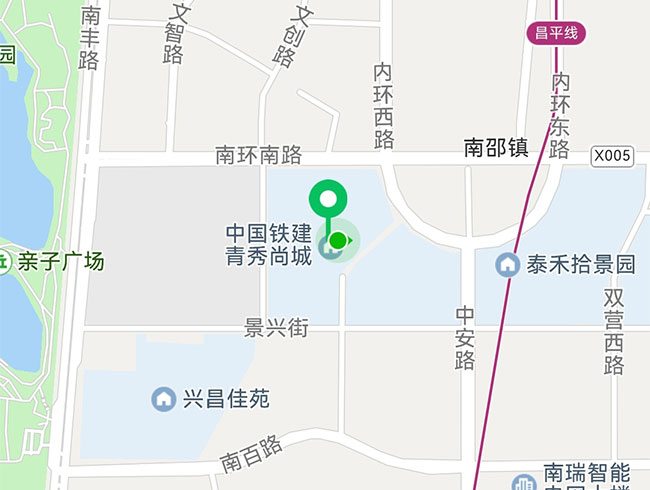Tap the green location pin

(x=326, y=199)
